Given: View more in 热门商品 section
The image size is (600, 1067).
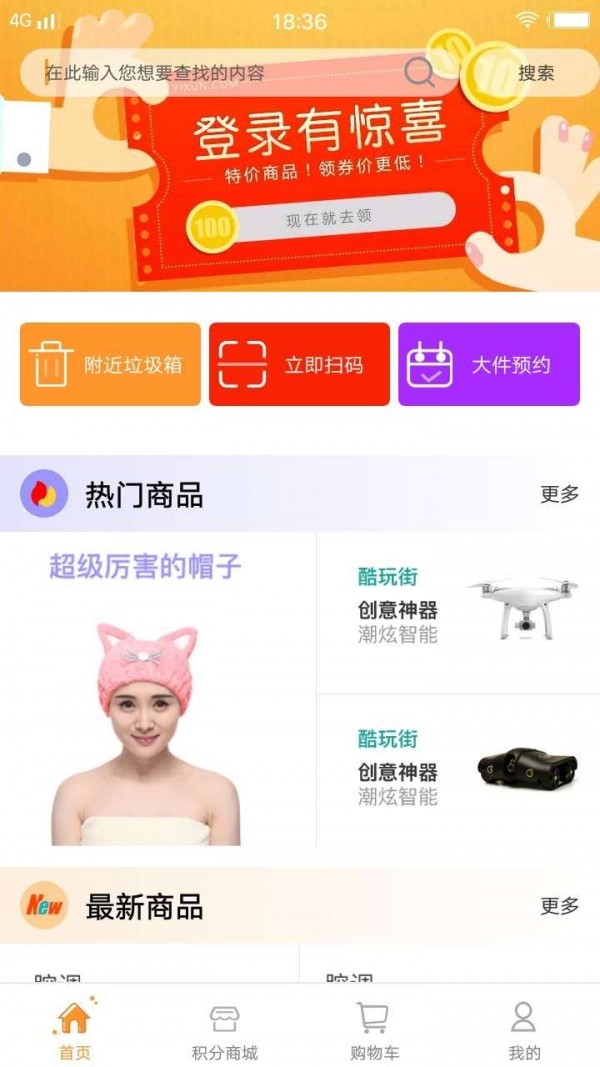Looking at the screenshot, I should pyautogui.click(x=559, y=494).
